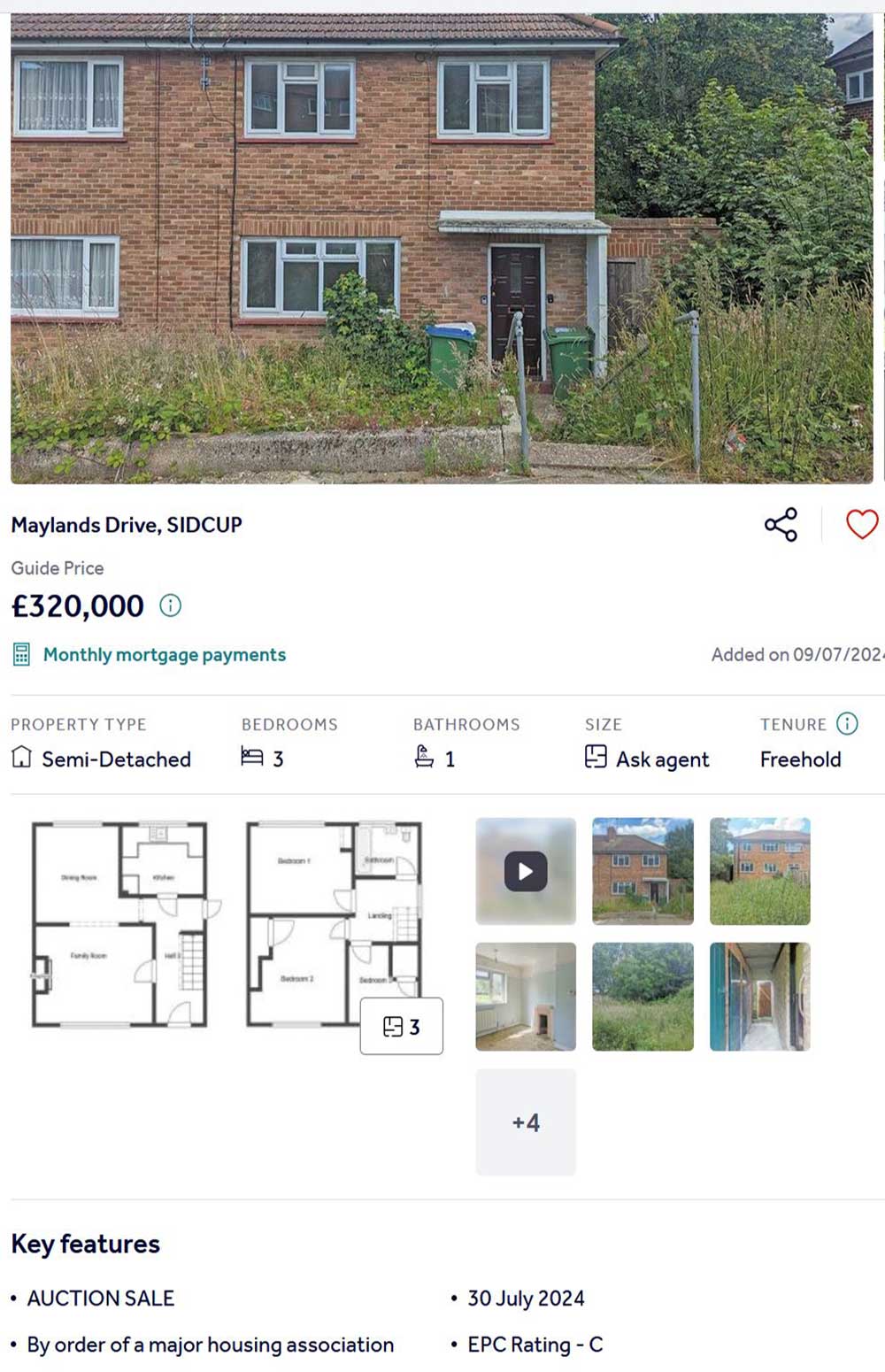Play the property video
The image size is (885, 1372).
click(x=526, y=872)
